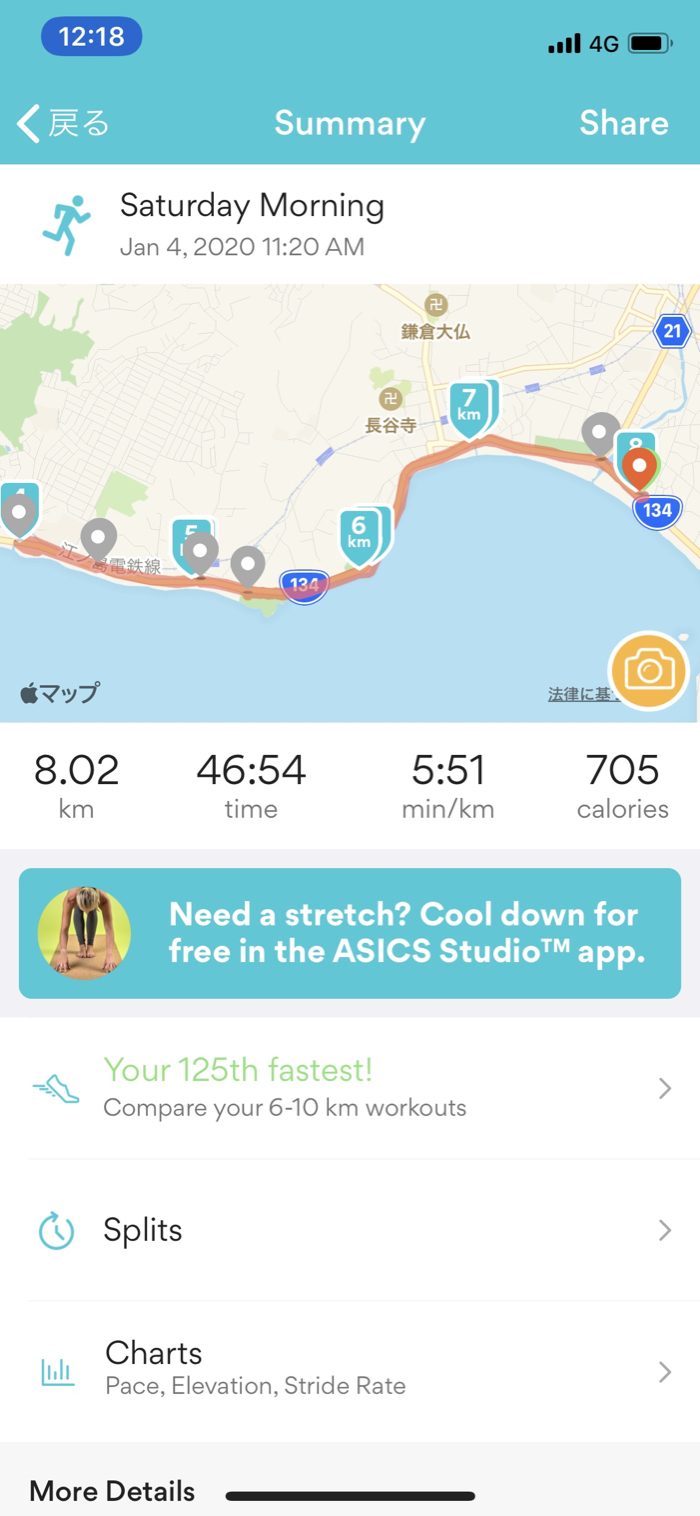The image size is (700, 1516).
Task: Compare your 6-10 km workouts
Action: (350, 1088)
